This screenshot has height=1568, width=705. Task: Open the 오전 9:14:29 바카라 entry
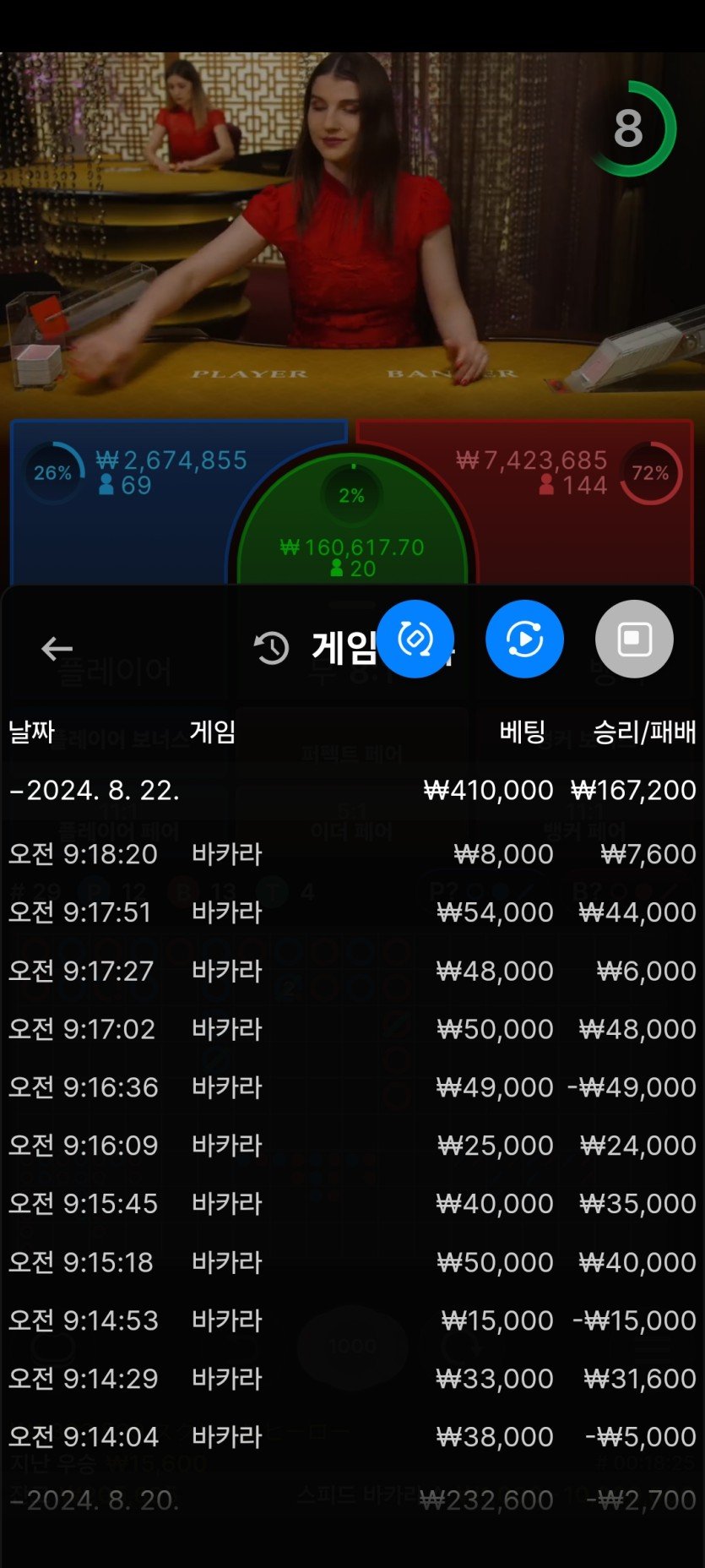[x=351, y=1379]
